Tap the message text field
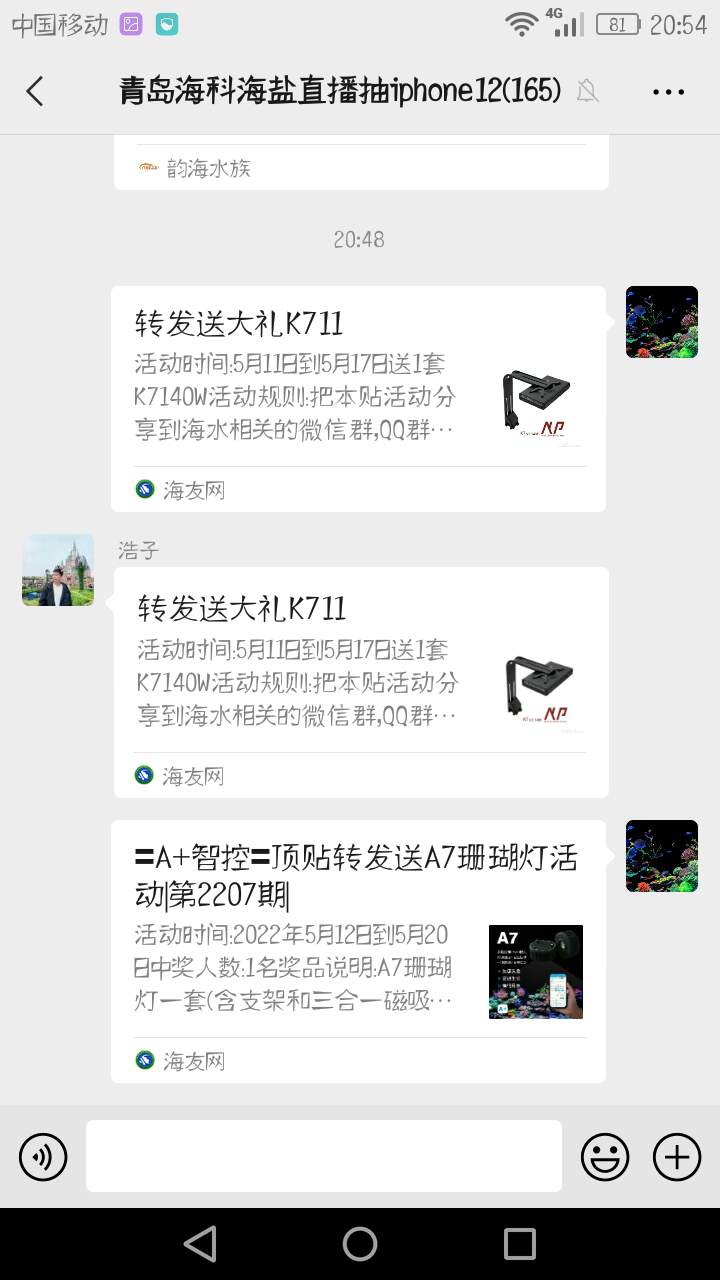This screenshot has height=1280, width=720. (323, 1155)
